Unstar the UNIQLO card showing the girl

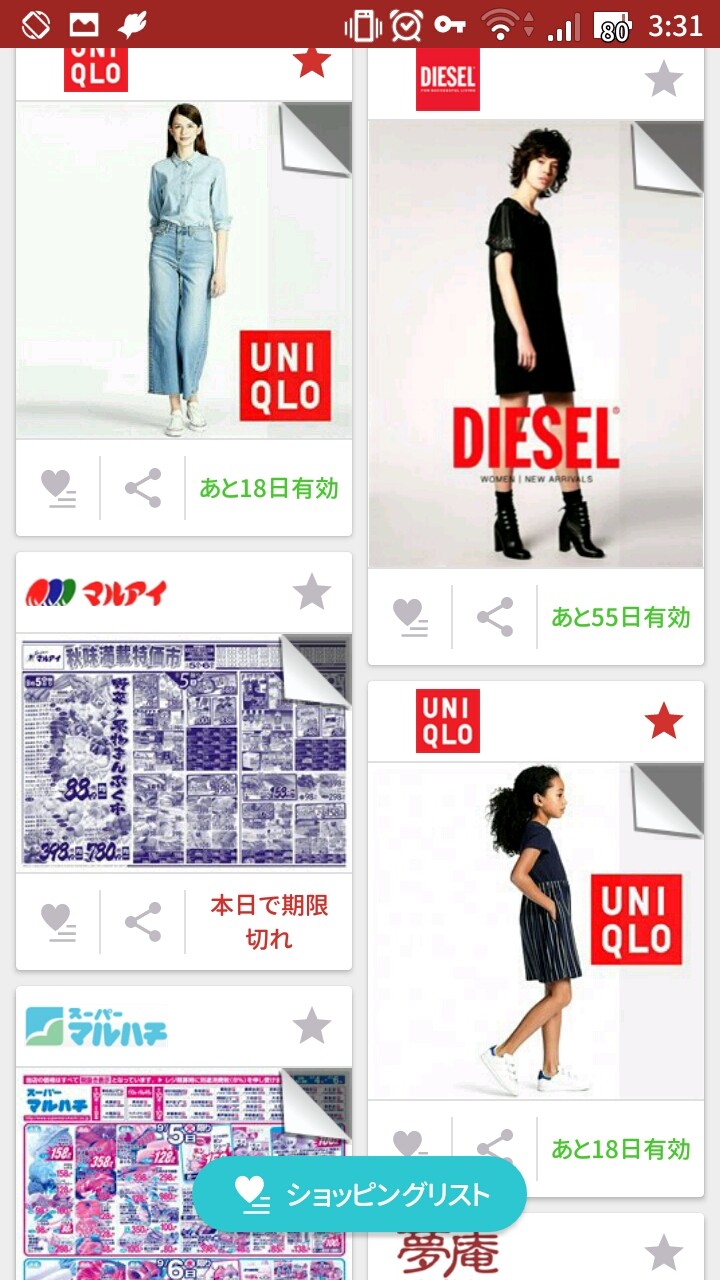(x=664, y=721)
